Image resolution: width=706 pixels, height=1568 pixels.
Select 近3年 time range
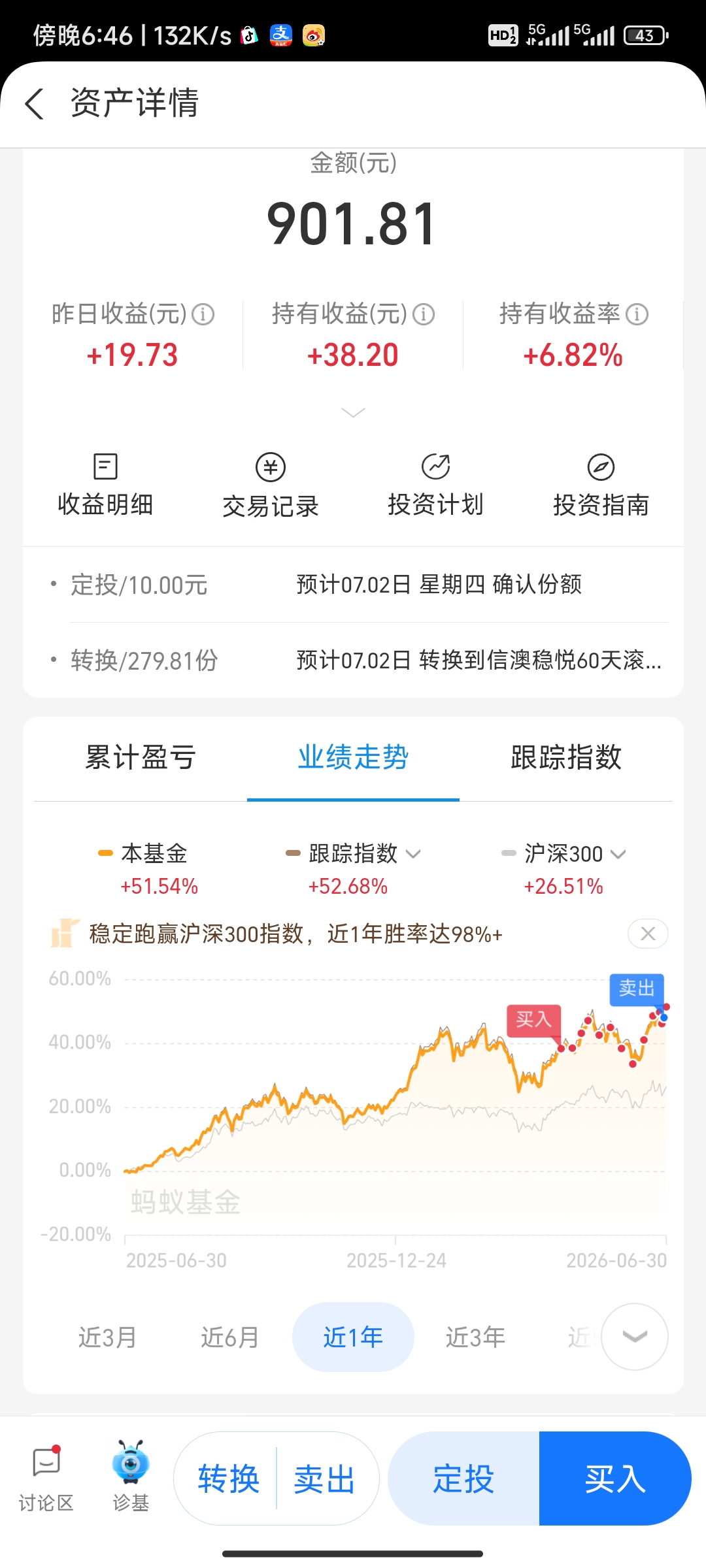pyautogui.click(x=475, y=1337)
